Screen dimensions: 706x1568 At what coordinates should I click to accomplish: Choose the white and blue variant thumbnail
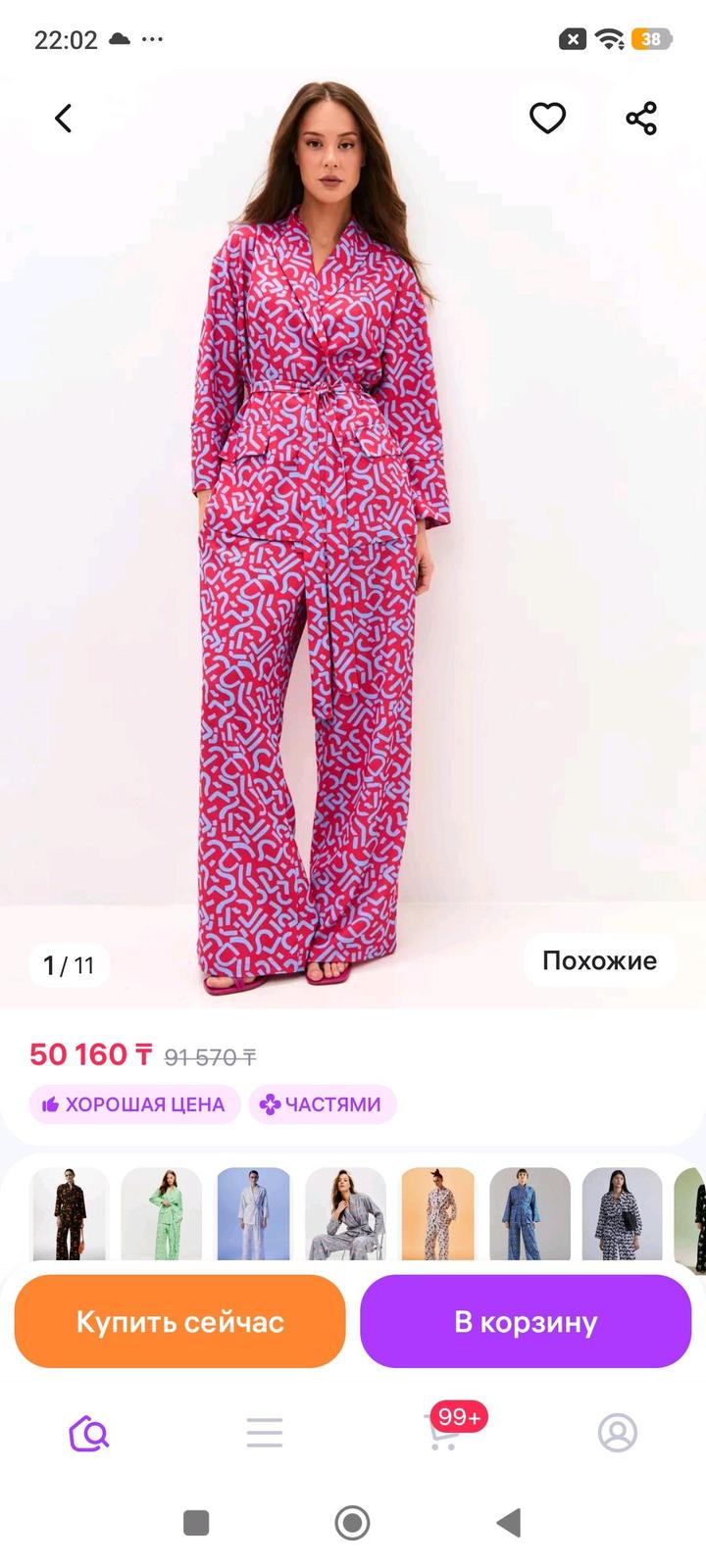coord(253,1213)
